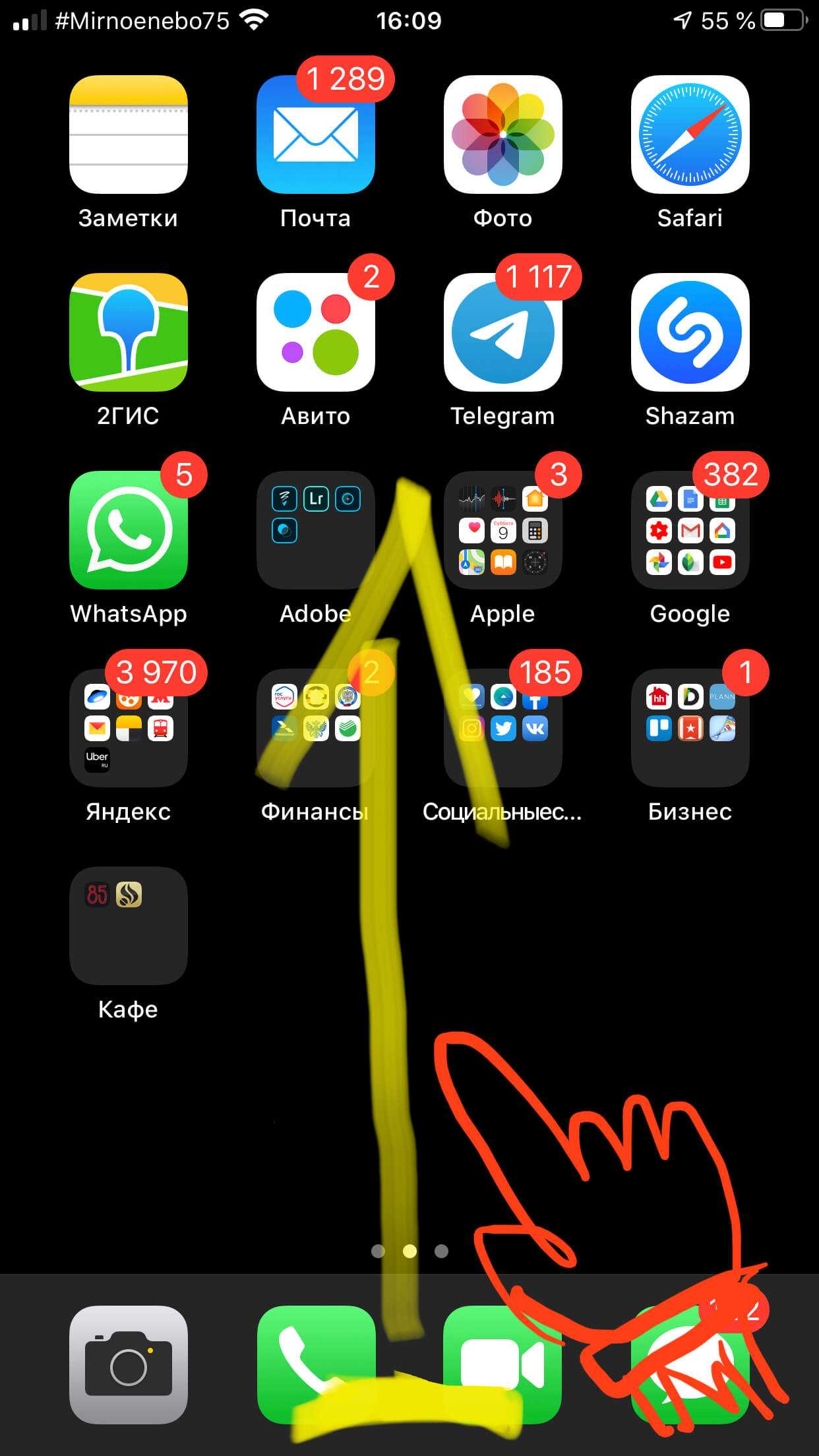Open the Phone app in the dock
Image resolution: width=819 pixels, height=1456 pixels.
(x=316, y=1365)
